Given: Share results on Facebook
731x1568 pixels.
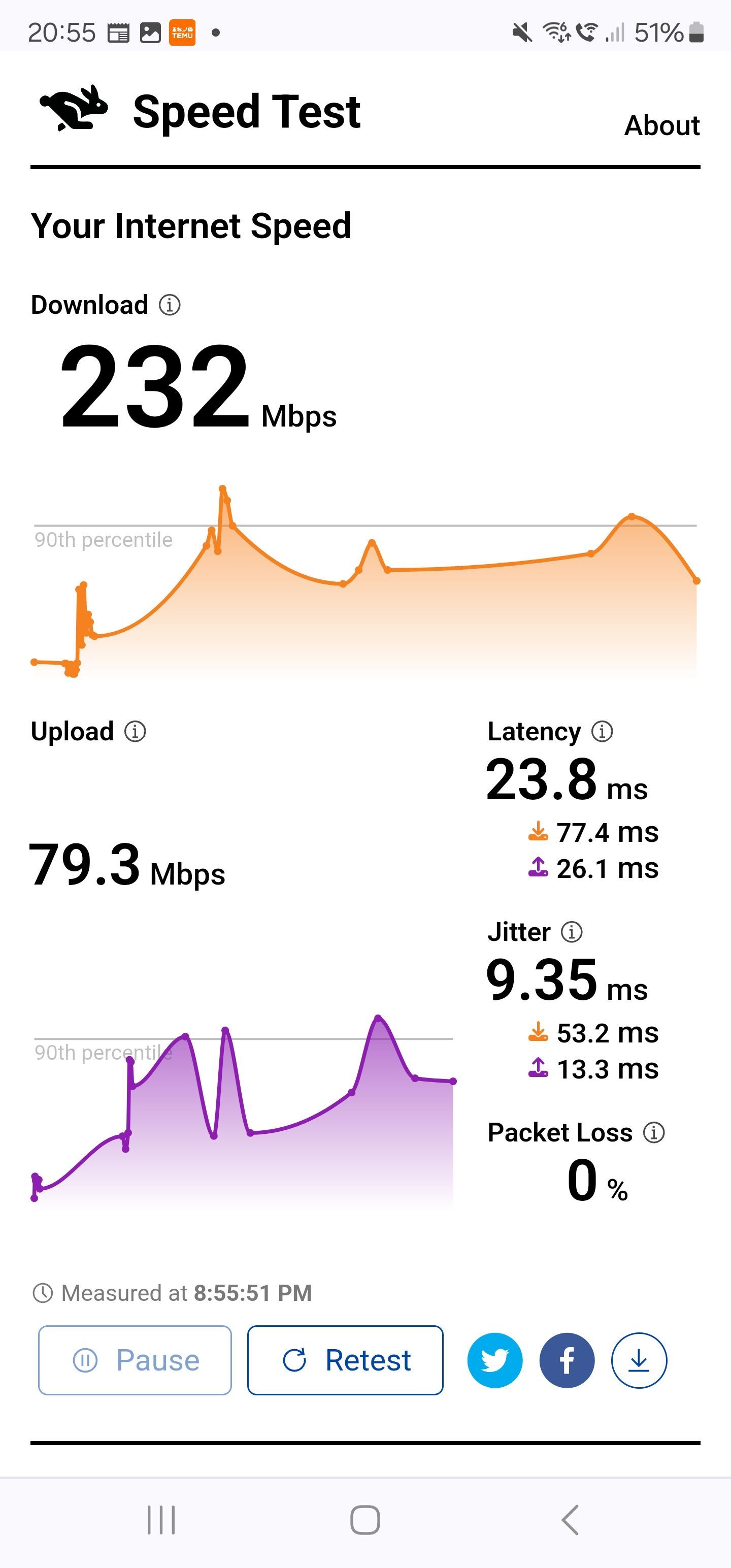Looking at the screenshot, I should [x=566, y=1360].
